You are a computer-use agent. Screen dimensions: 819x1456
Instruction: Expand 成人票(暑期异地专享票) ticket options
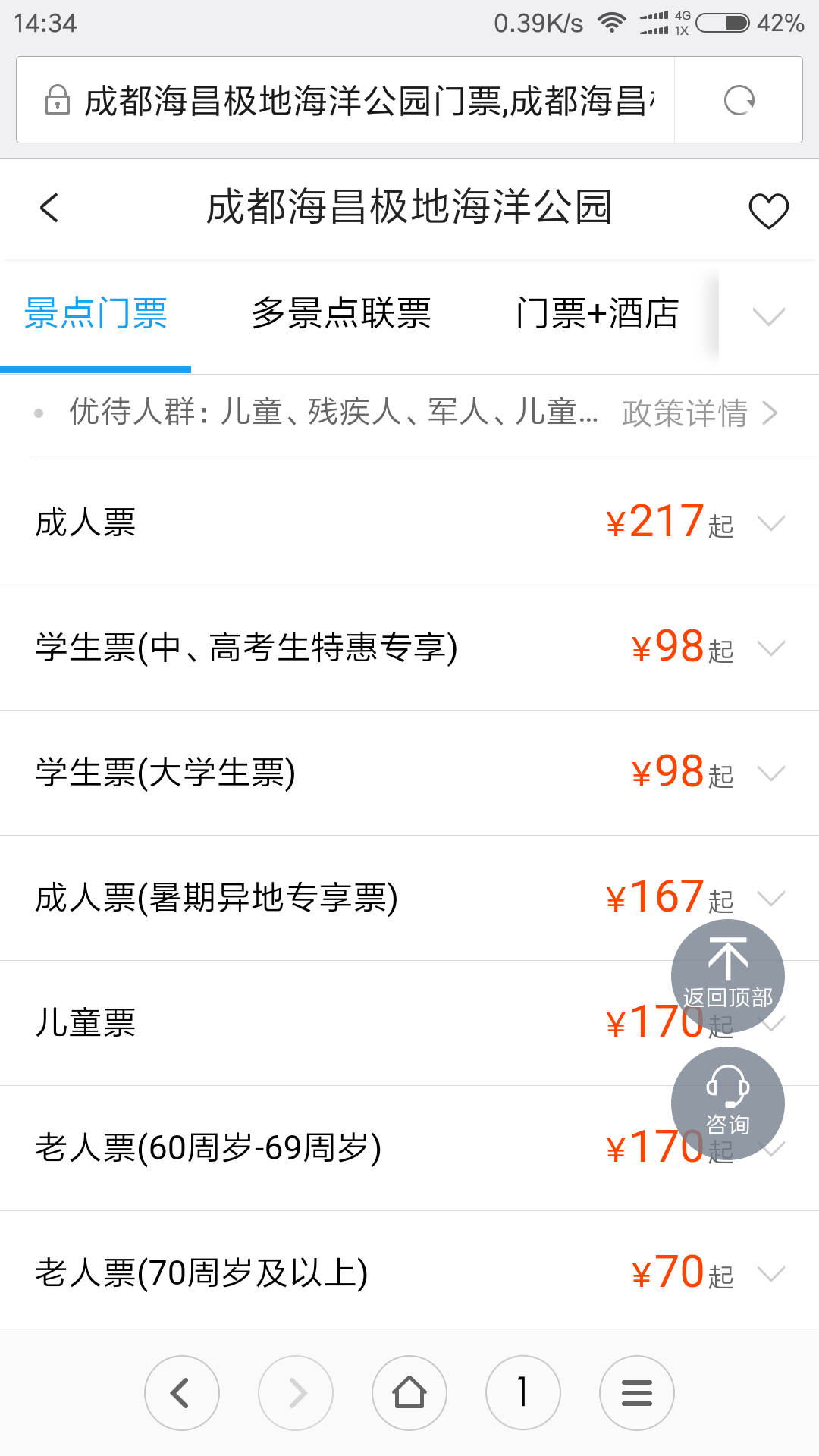click(409, 898)
